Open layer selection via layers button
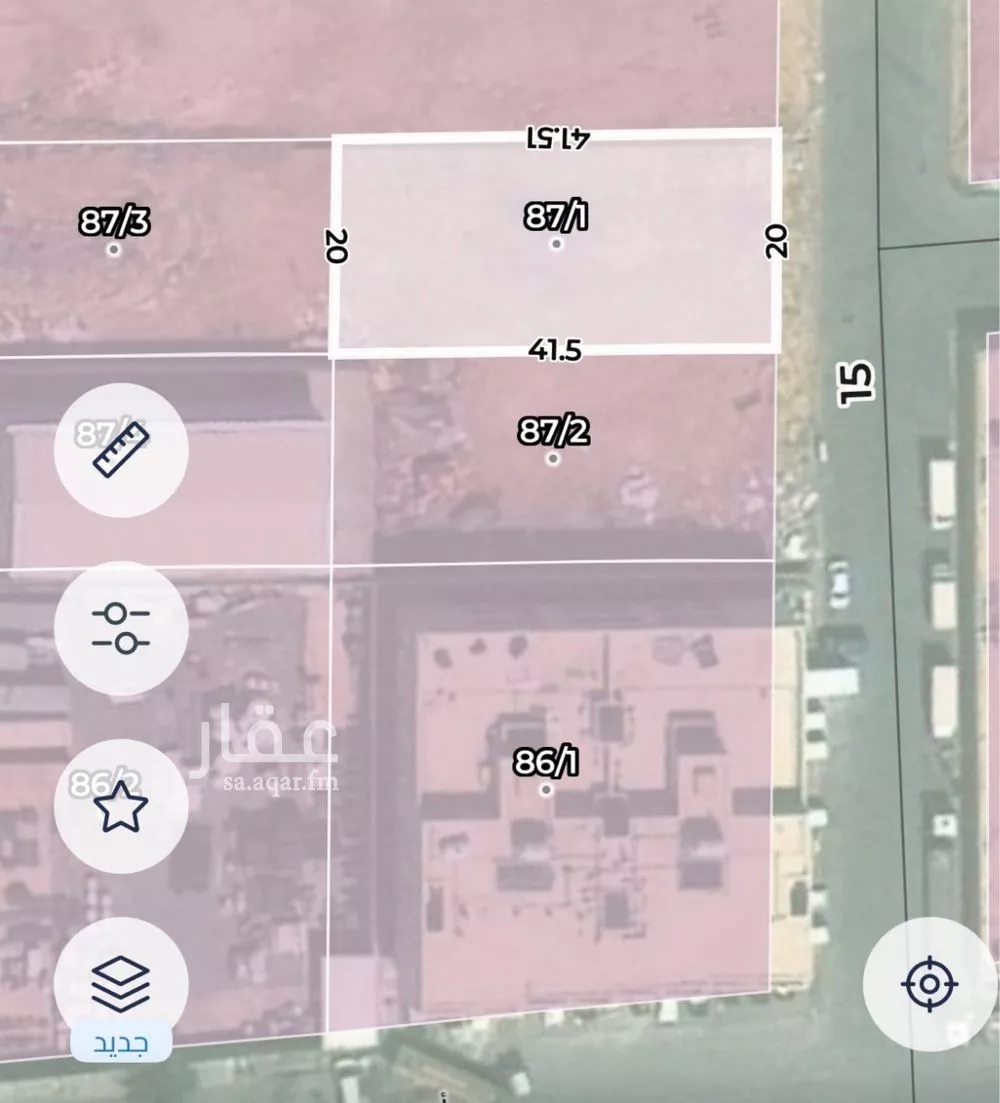This screenshot has width=1000, height=1103. coord(120,984)
